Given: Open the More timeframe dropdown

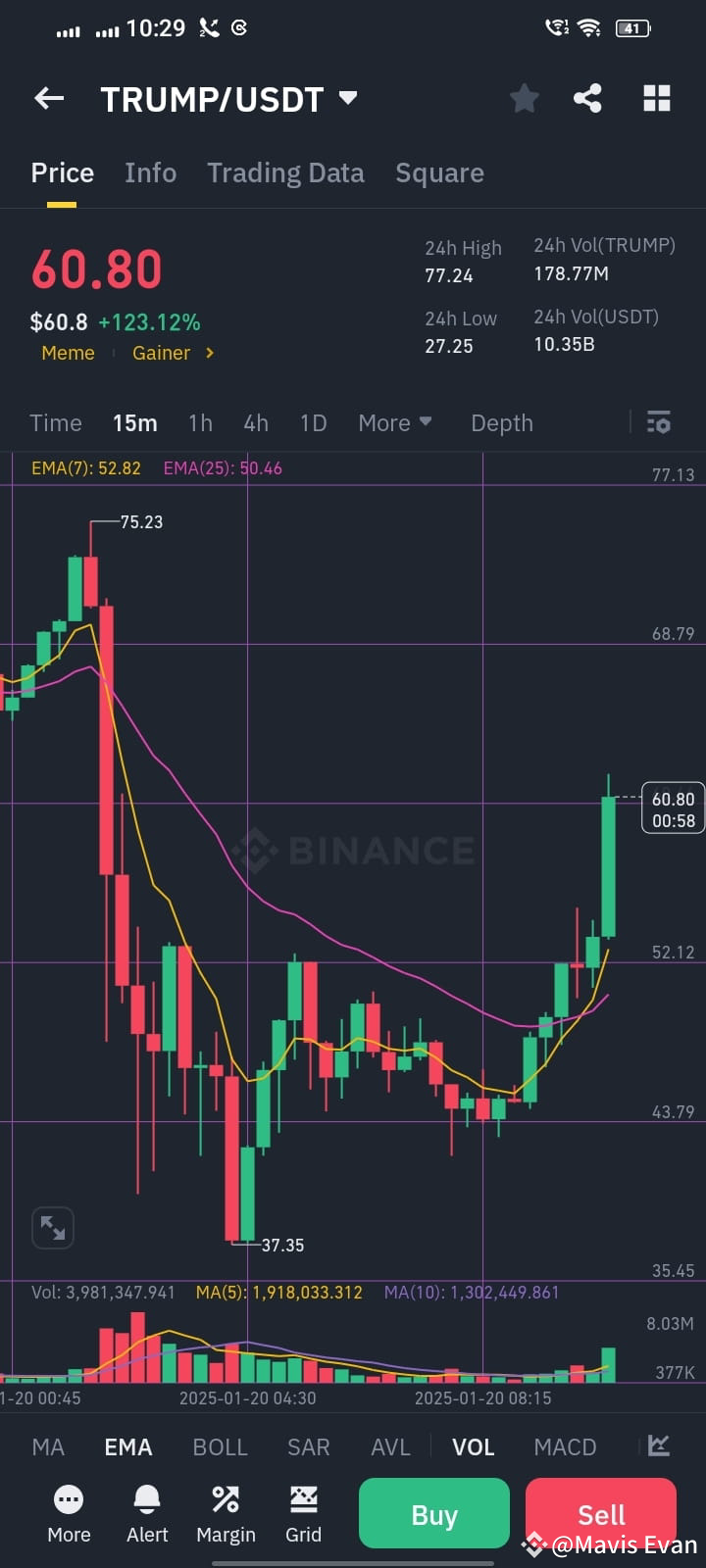Looking at the screenshot, I should click(394, 422).
